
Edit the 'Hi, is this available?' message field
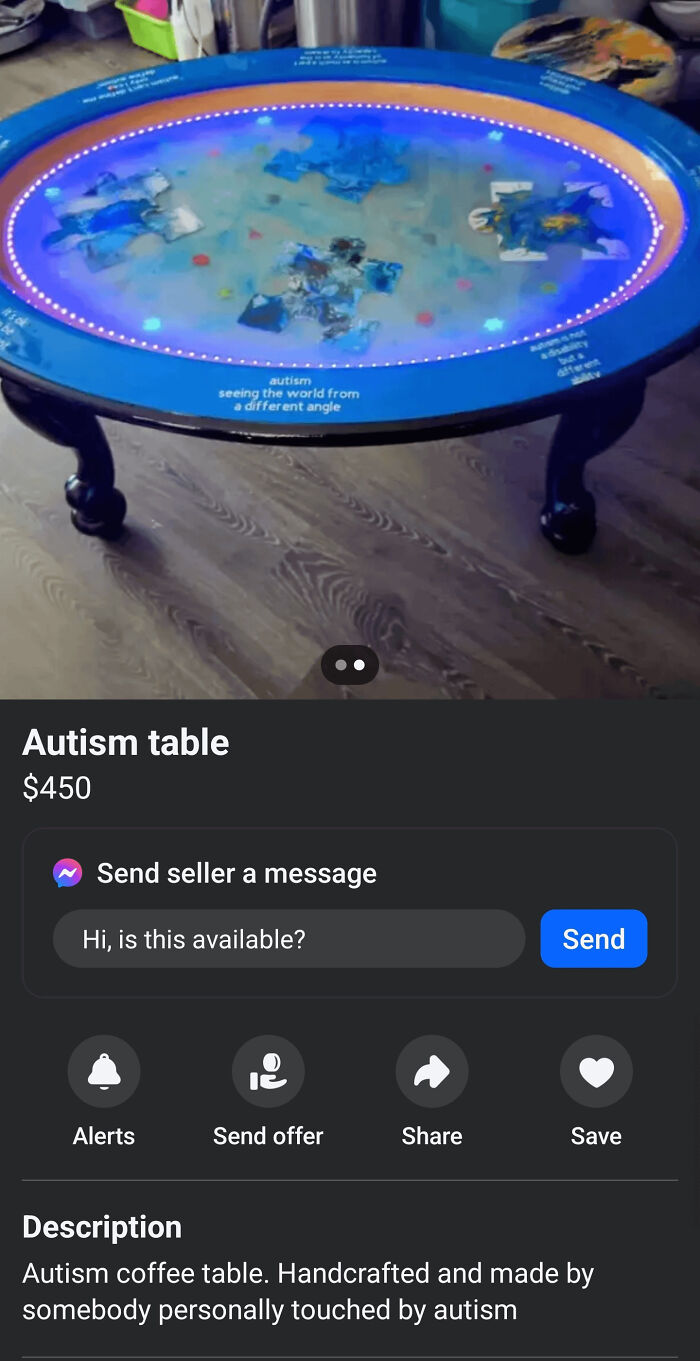click(288, 938)
